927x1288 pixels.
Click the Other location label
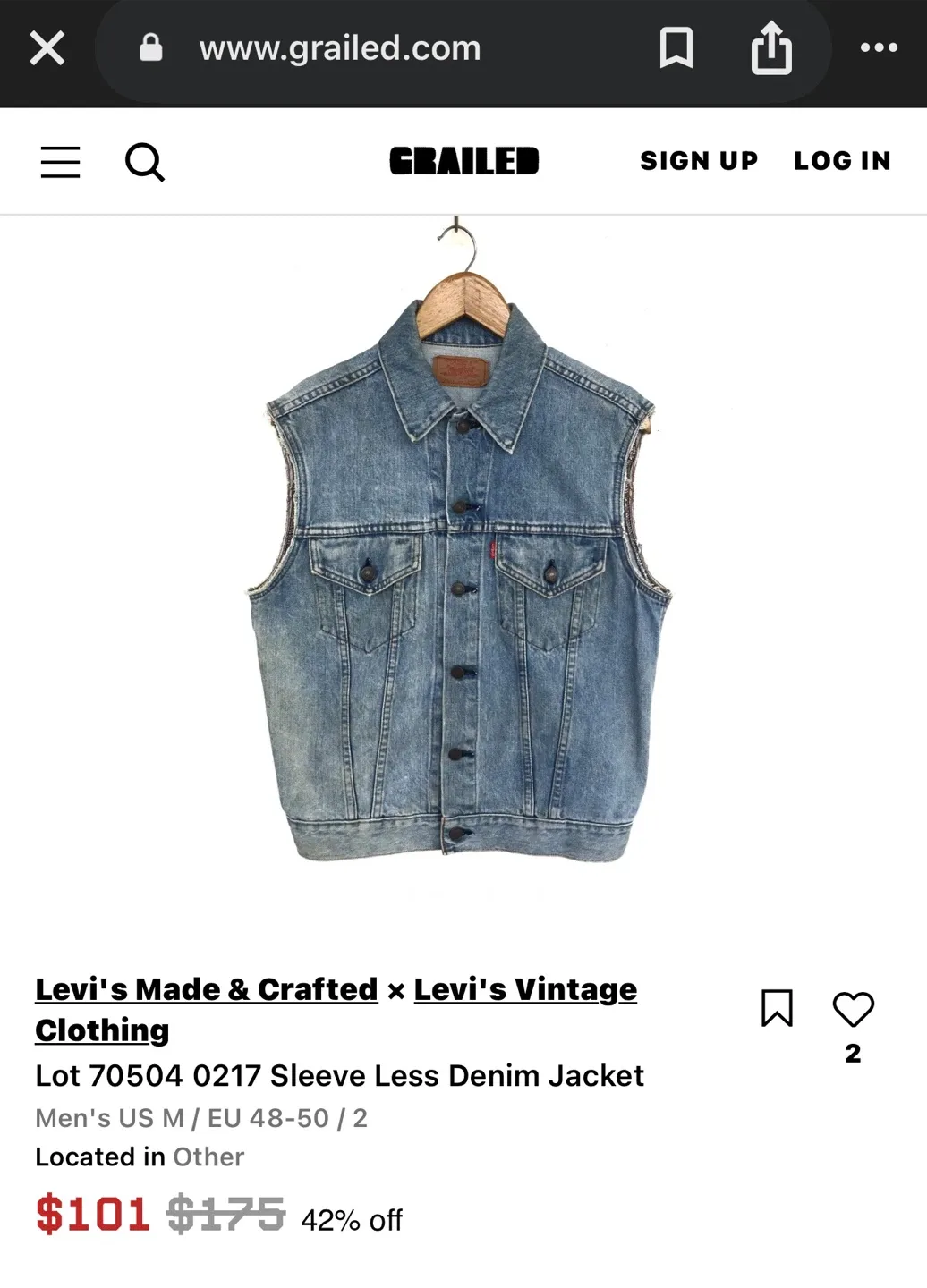click(x=208, y=1157)
